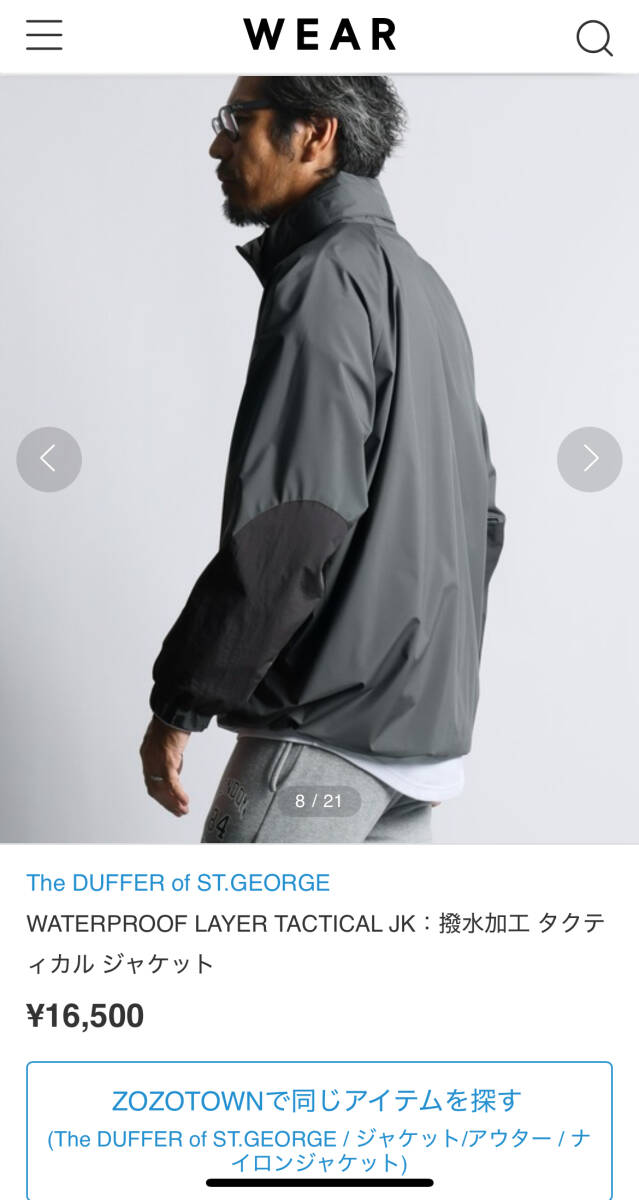Image resolution: width=639 pixels, height=1200 pixels.
Task: Open the hamburger menu
Action: click(44, 36)
